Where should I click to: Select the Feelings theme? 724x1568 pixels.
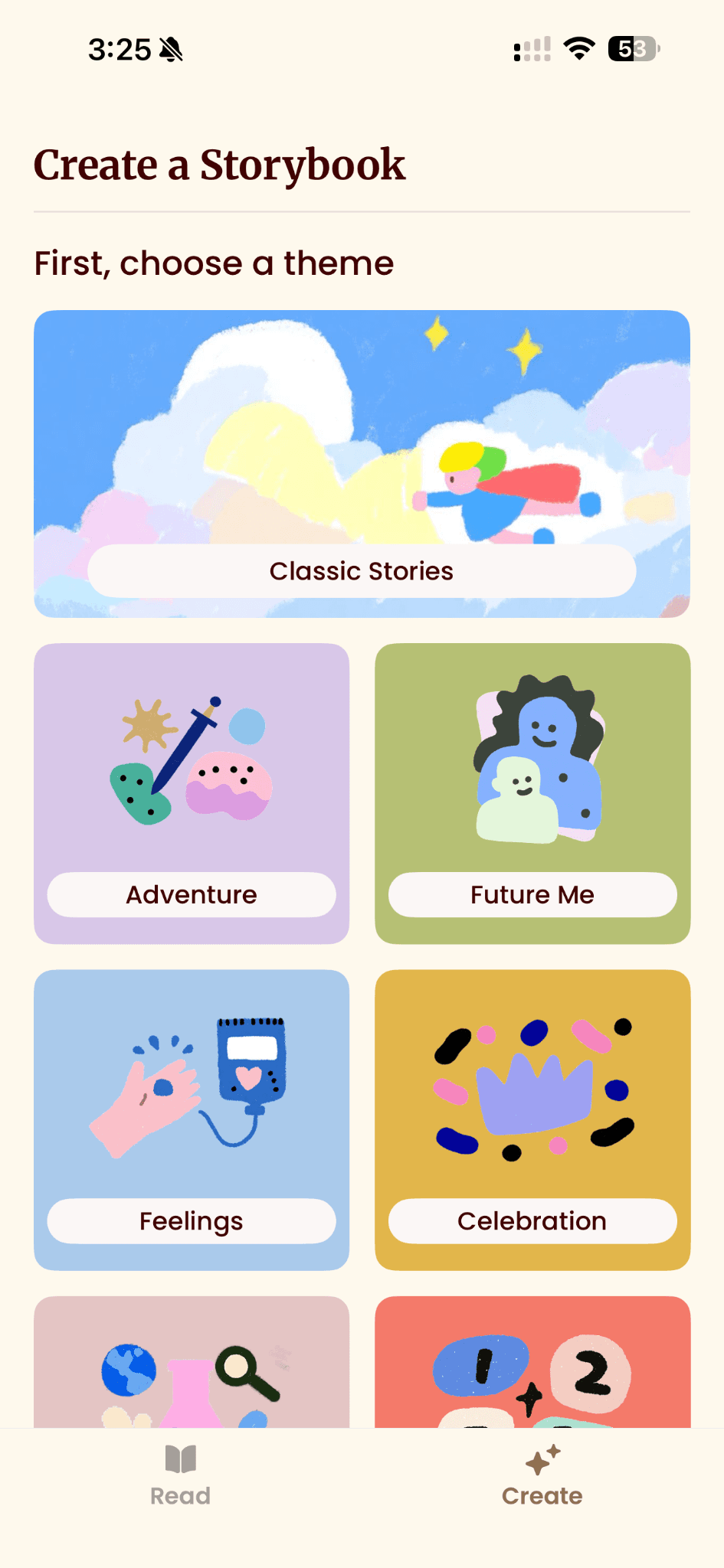pos(192,1220)
